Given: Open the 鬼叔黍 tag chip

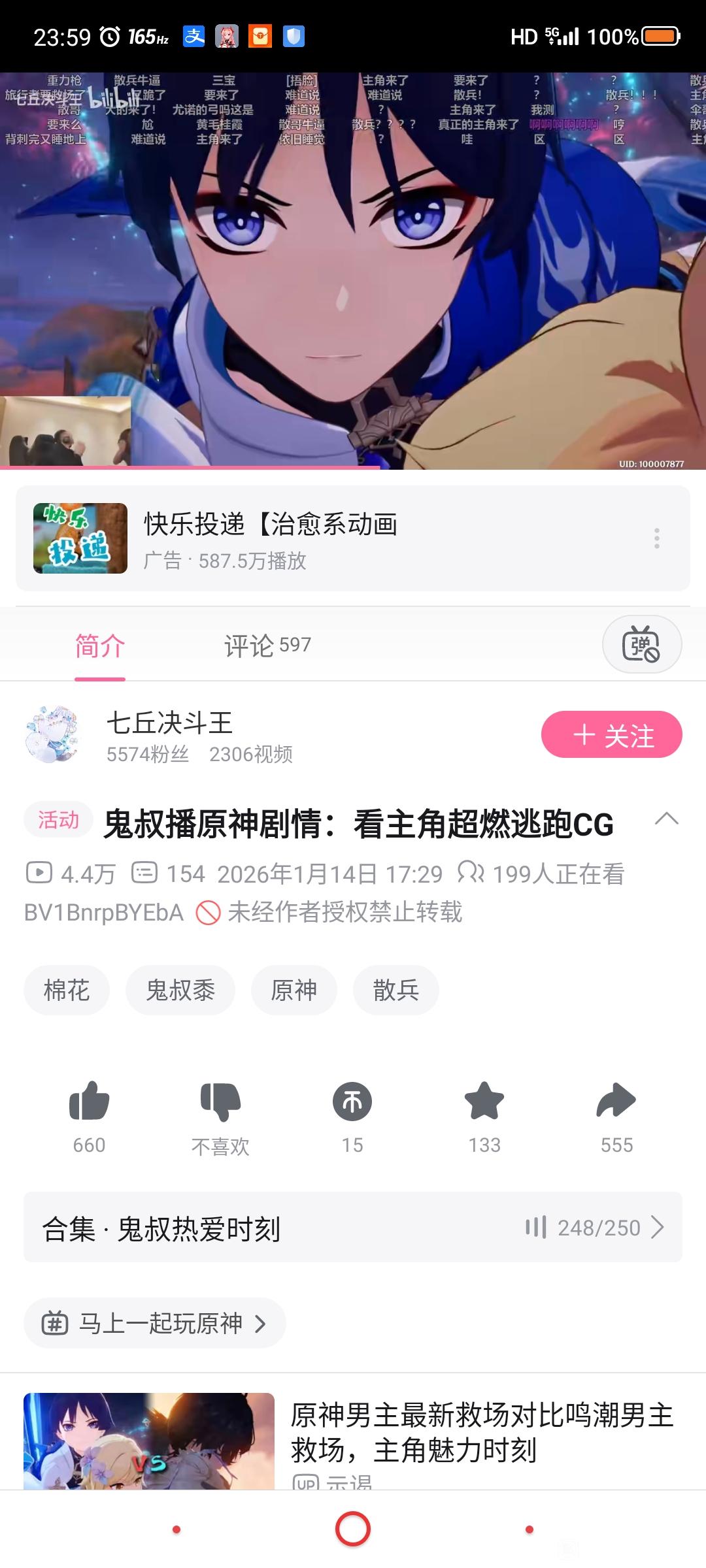Looking at the screenshot, I should pos(180,990).
